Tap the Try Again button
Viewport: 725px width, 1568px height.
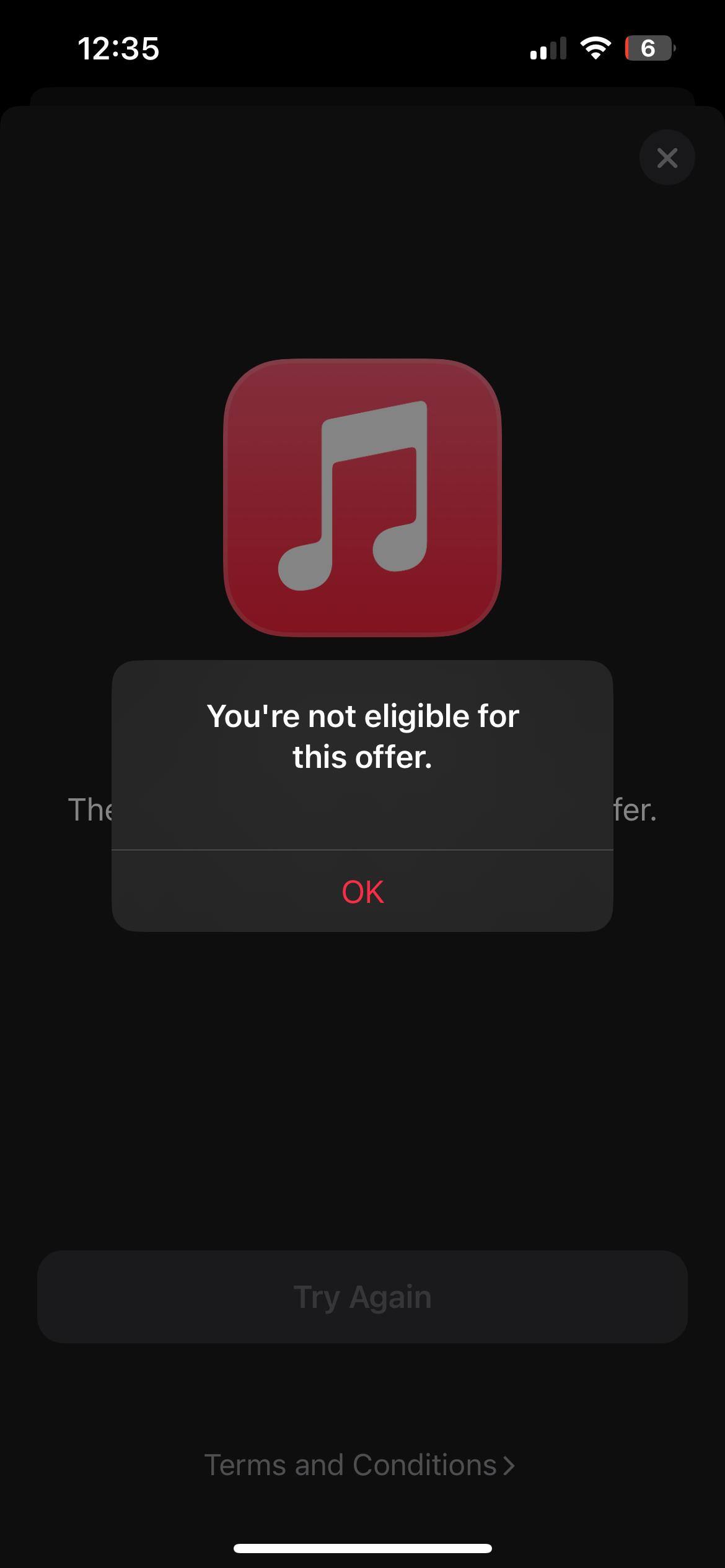tap(362, 1297)
